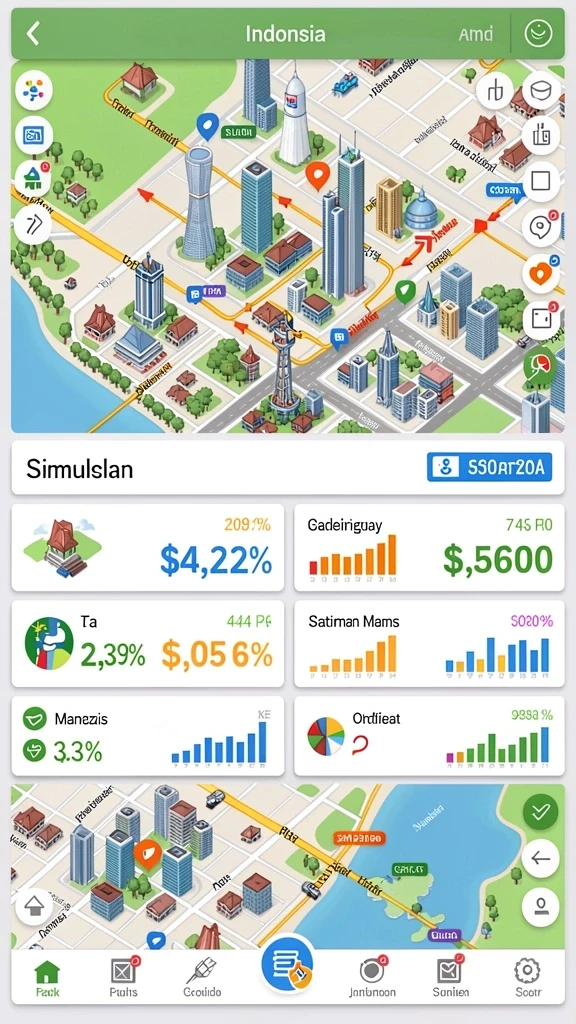Screen dimensions: 576x1024
Task: Go back using the header arrow
Action: click(x=33, y=33)
